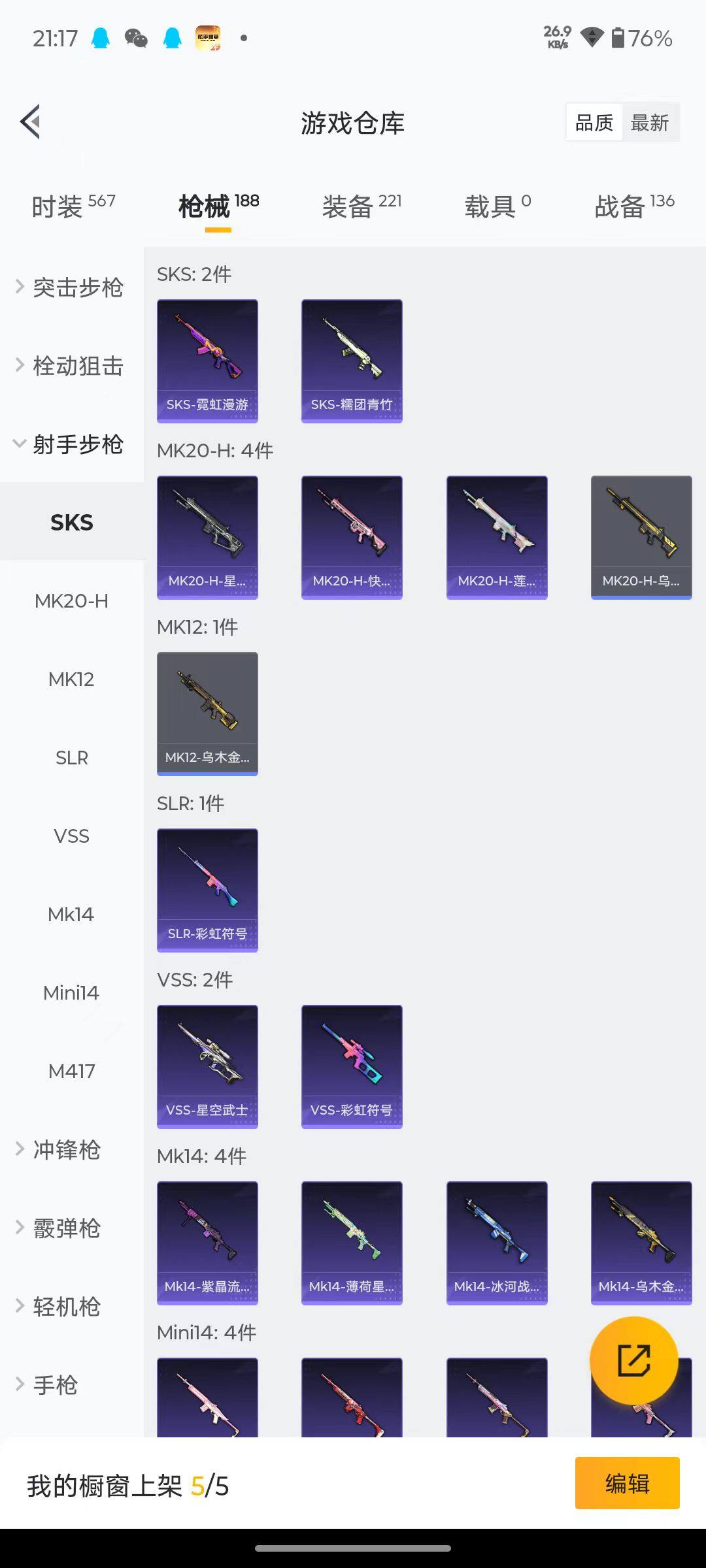Open the SKS-霓虹漫游 skin

coord(207,361)
